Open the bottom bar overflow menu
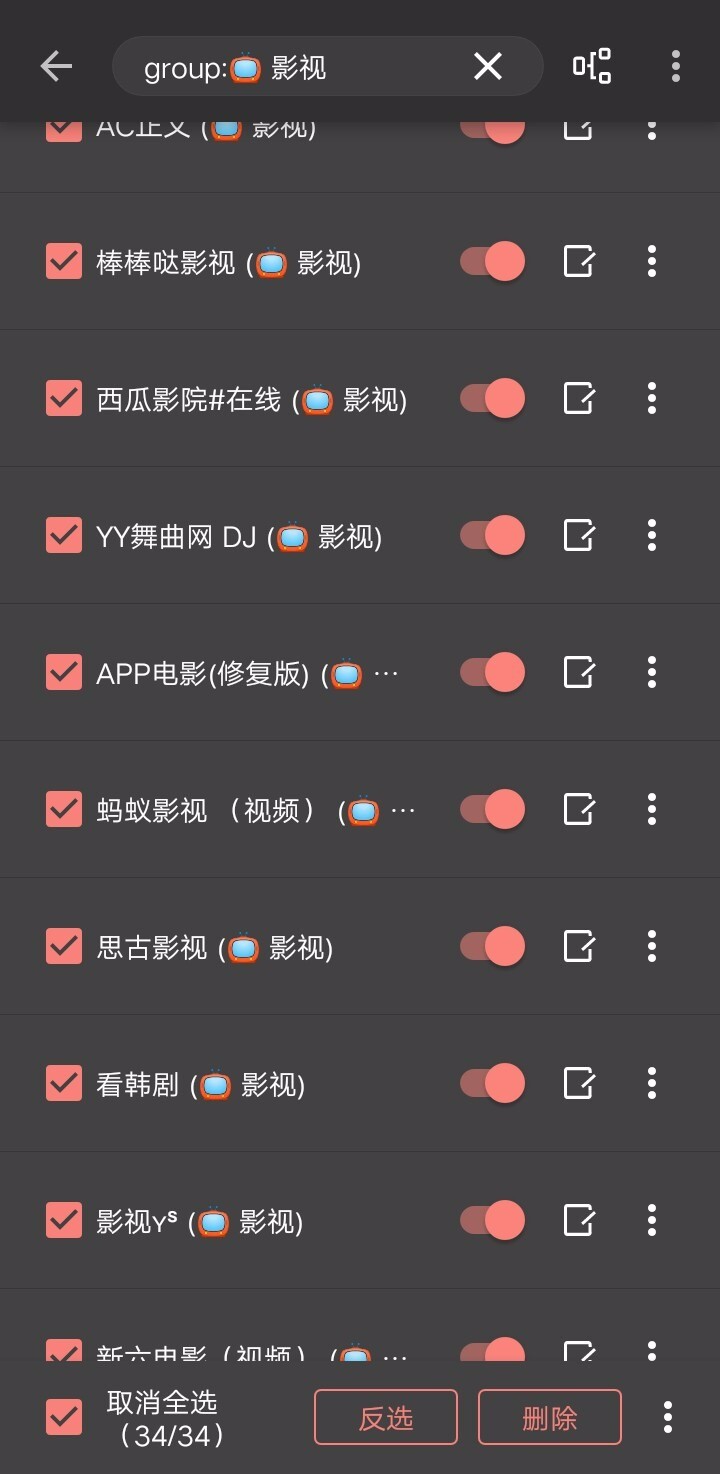 pos(668,1417)
